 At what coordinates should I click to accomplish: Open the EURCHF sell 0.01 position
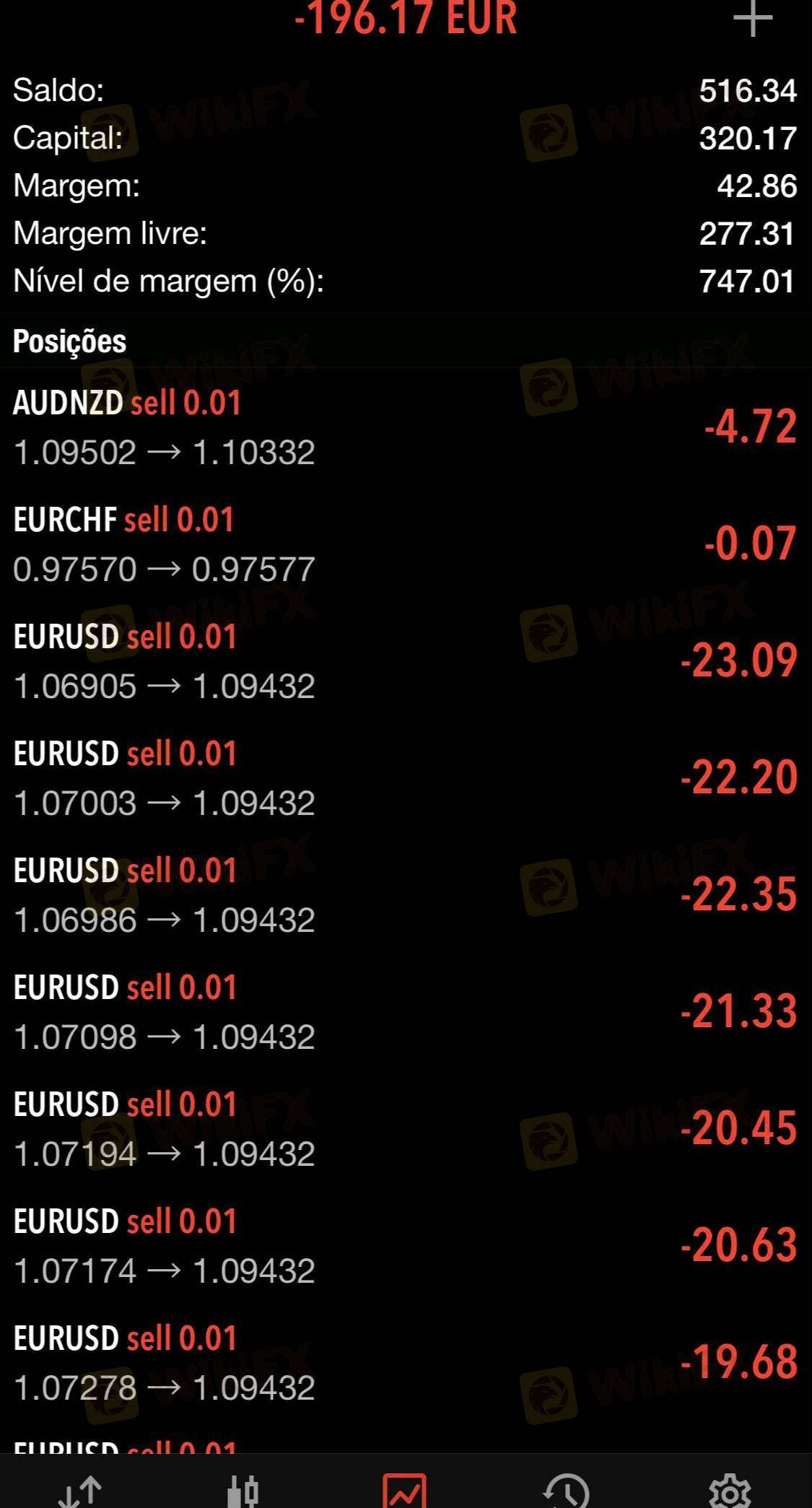(404, 544)
